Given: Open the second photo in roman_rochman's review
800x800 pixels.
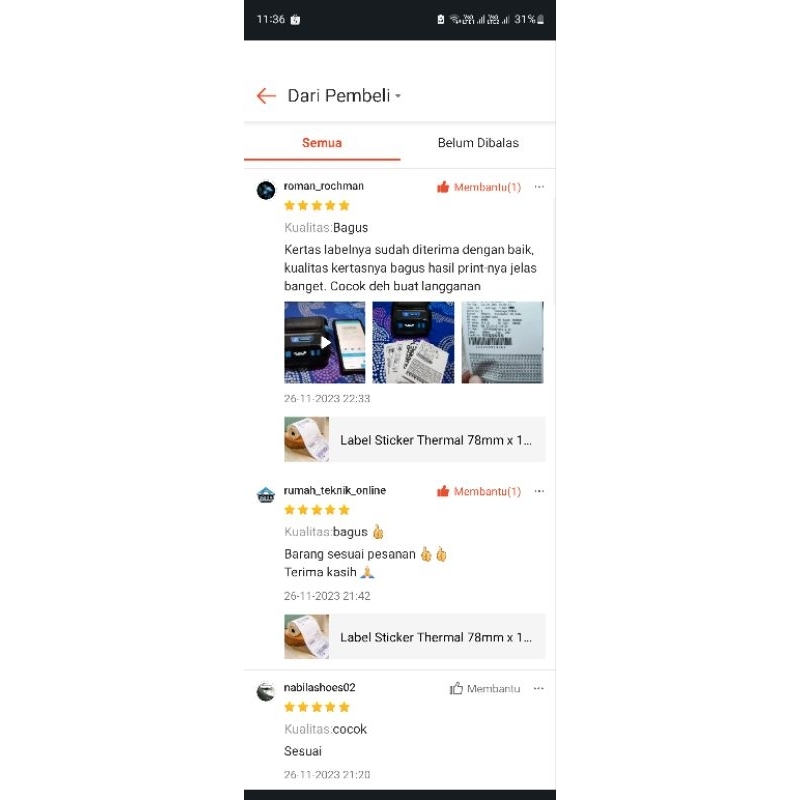Looking at the screenshot, I should 413,342.
